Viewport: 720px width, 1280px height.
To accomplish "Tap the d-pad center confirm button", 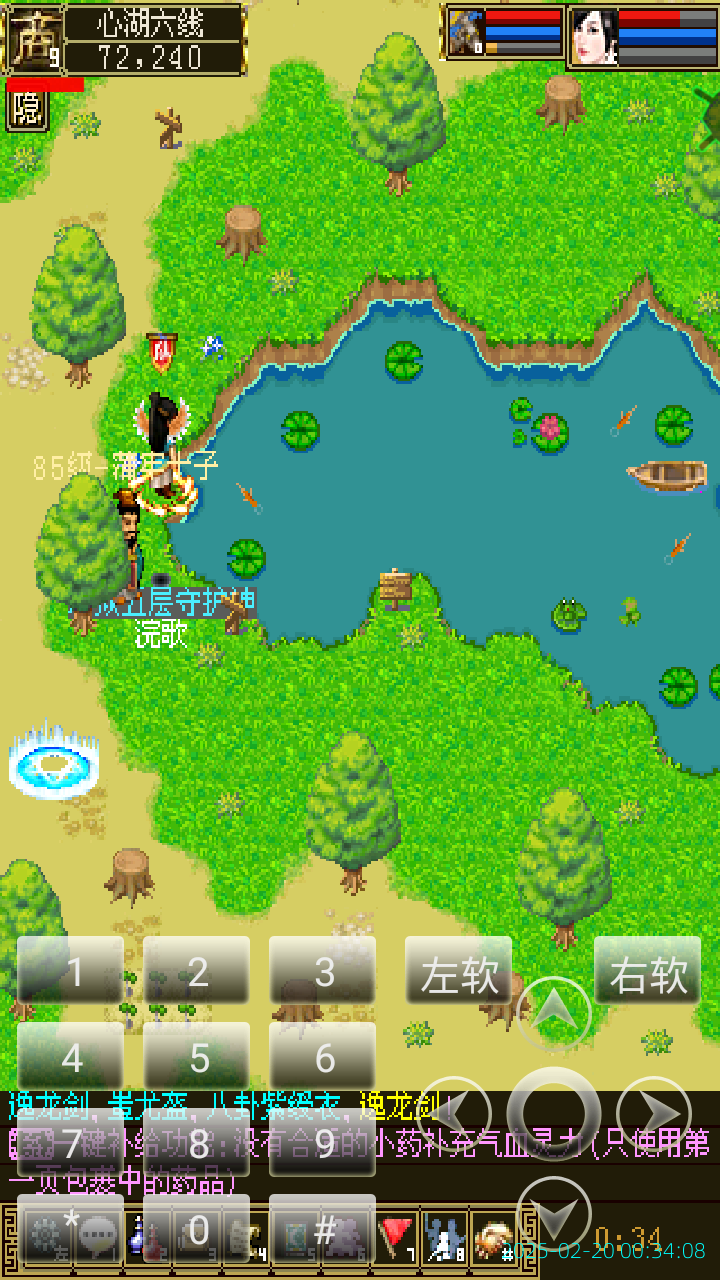I will point(555,1114).
